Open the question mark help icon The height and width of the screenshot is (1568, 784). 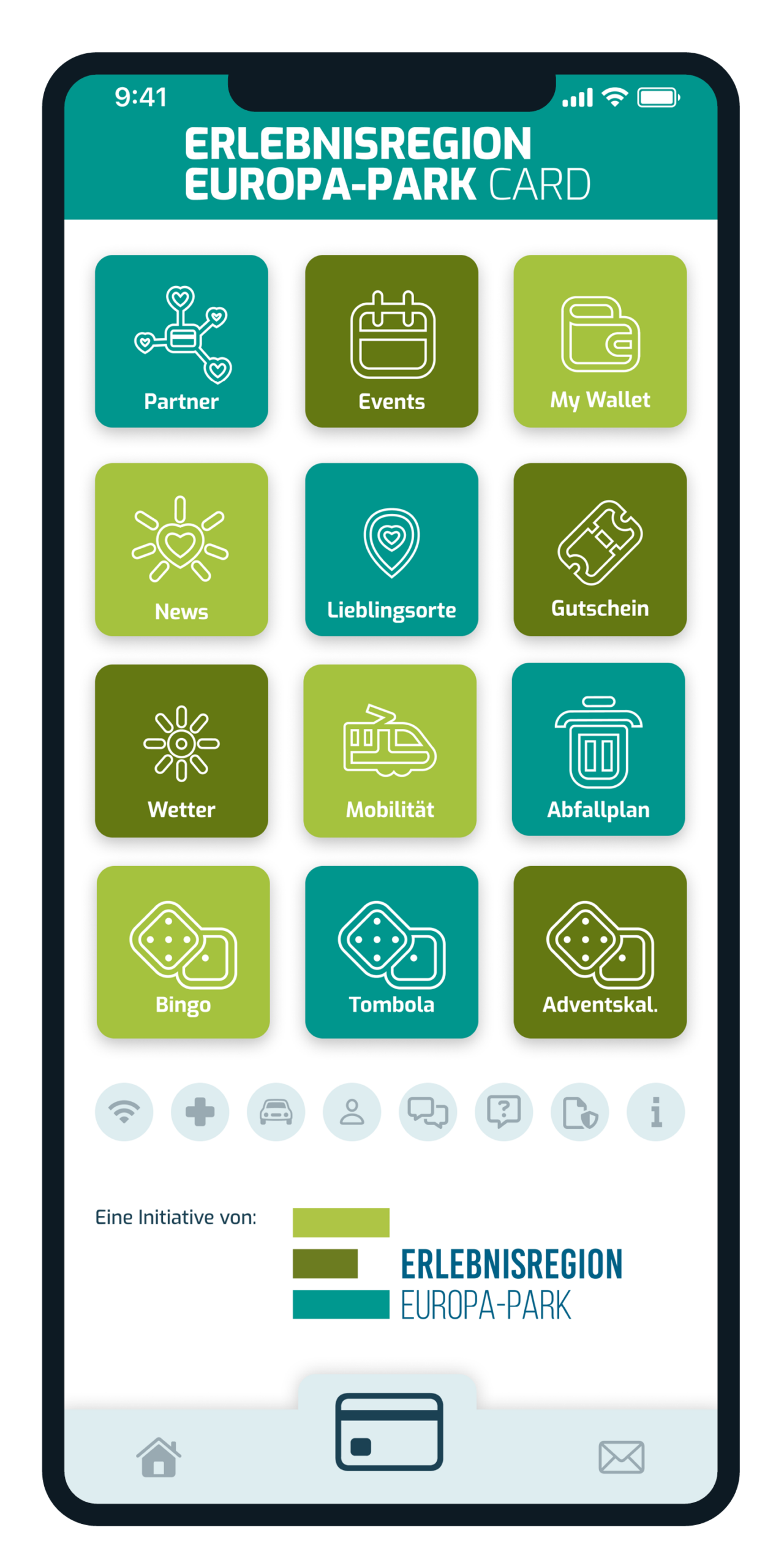tap(504, 1112)
